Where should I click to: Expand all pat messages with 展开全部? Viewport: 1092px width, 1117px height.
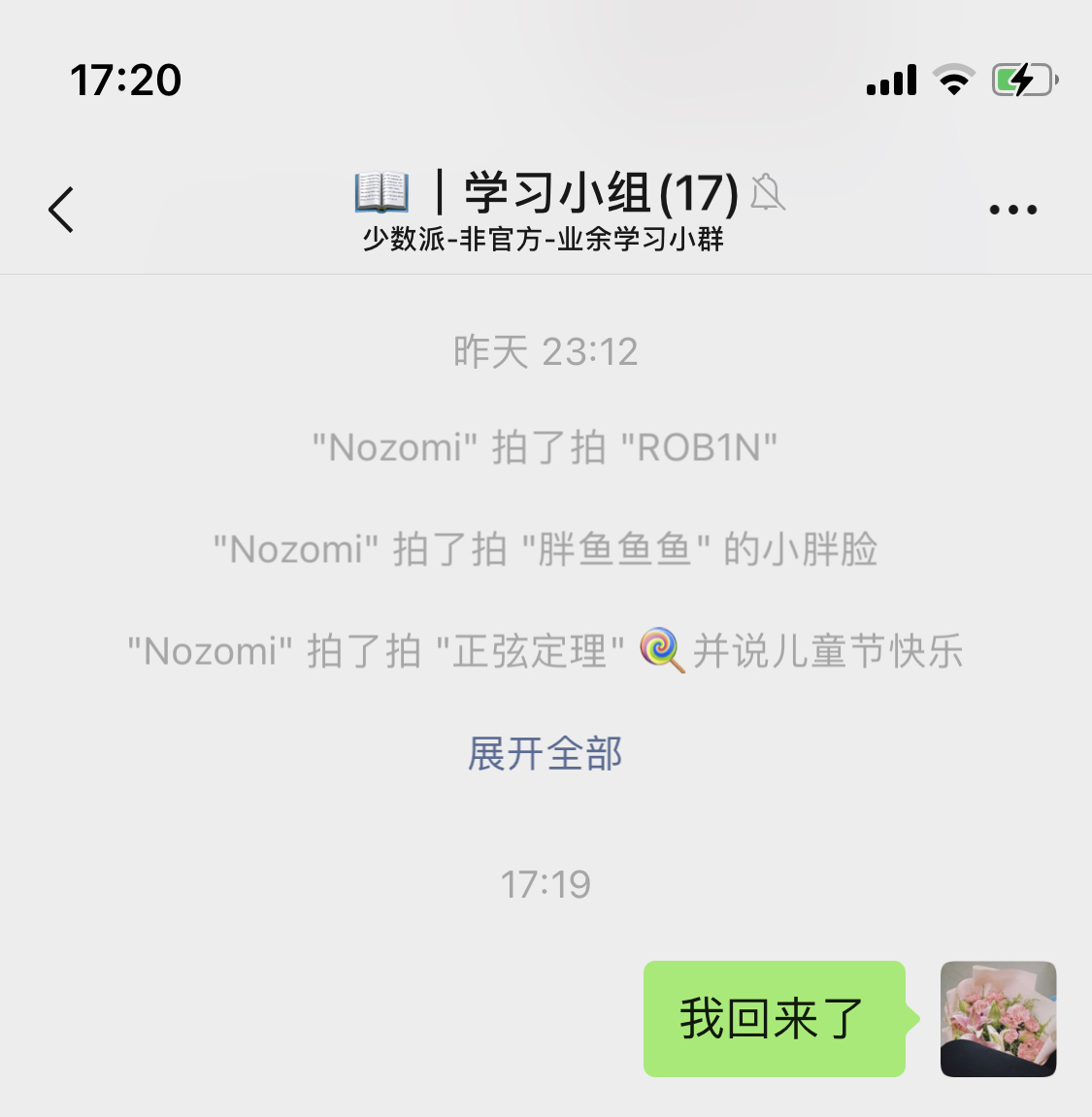[544, 754]
